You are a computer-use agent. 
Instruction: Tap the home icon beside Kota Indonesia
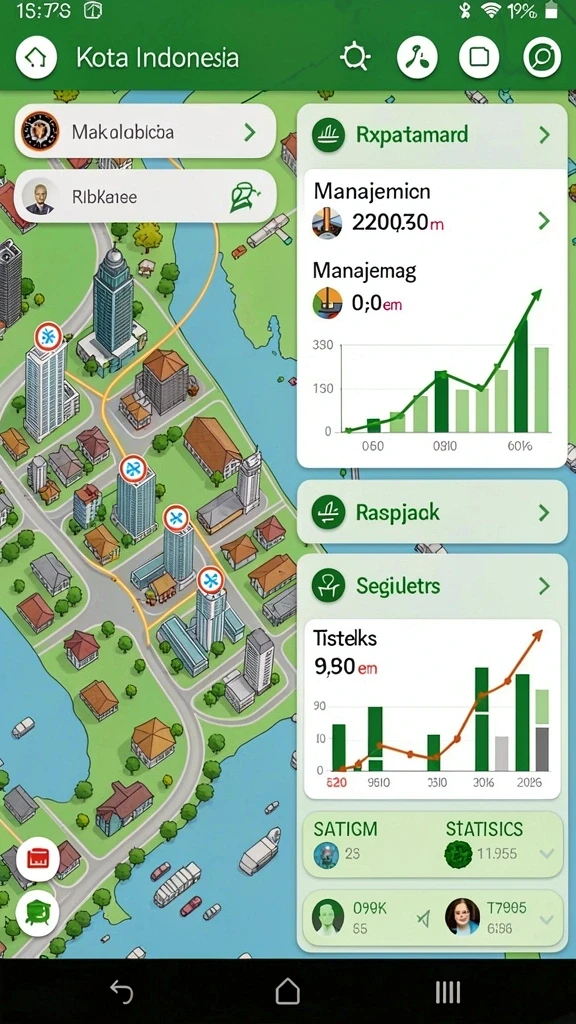coord(37,58)
